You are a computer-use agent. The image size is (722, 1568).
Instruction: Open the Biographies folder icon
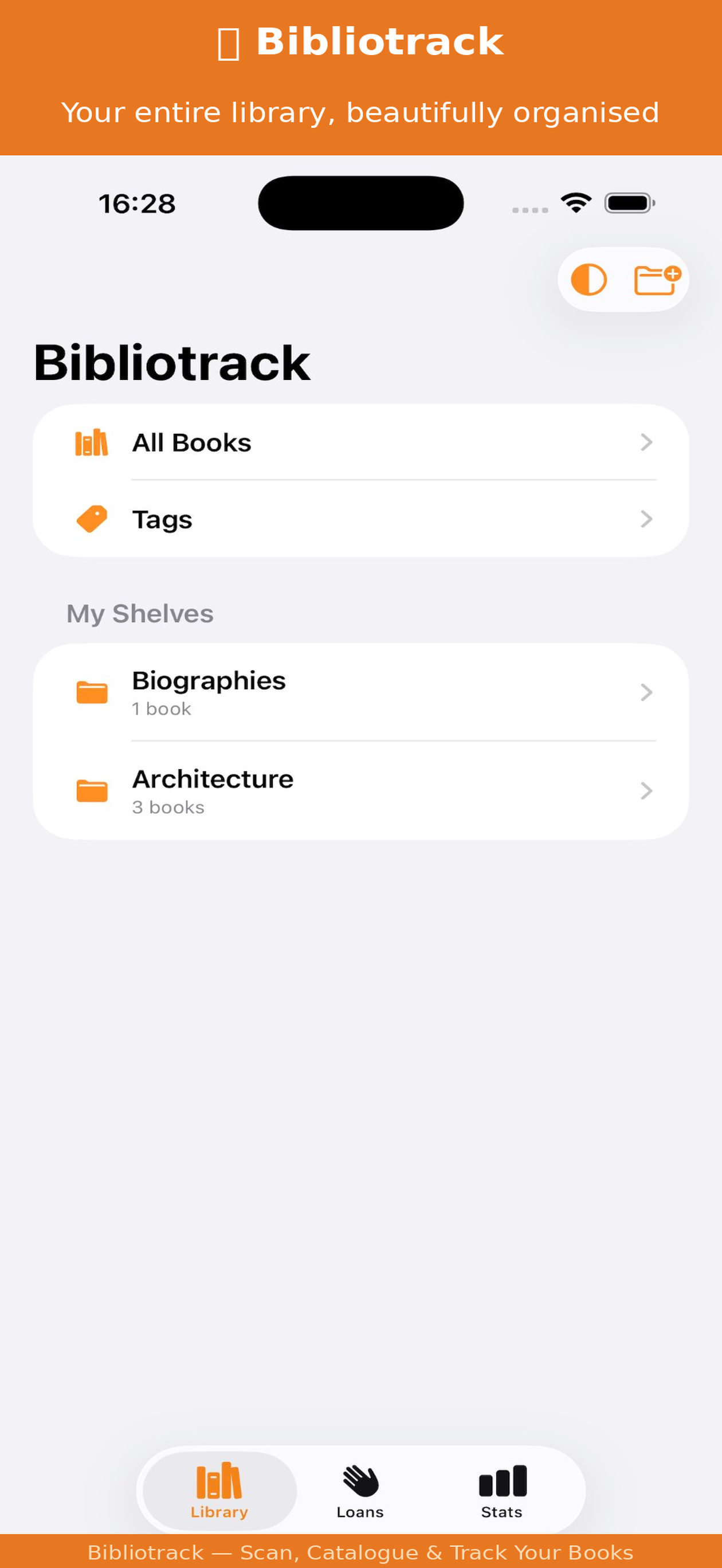[x=91, y=692]
